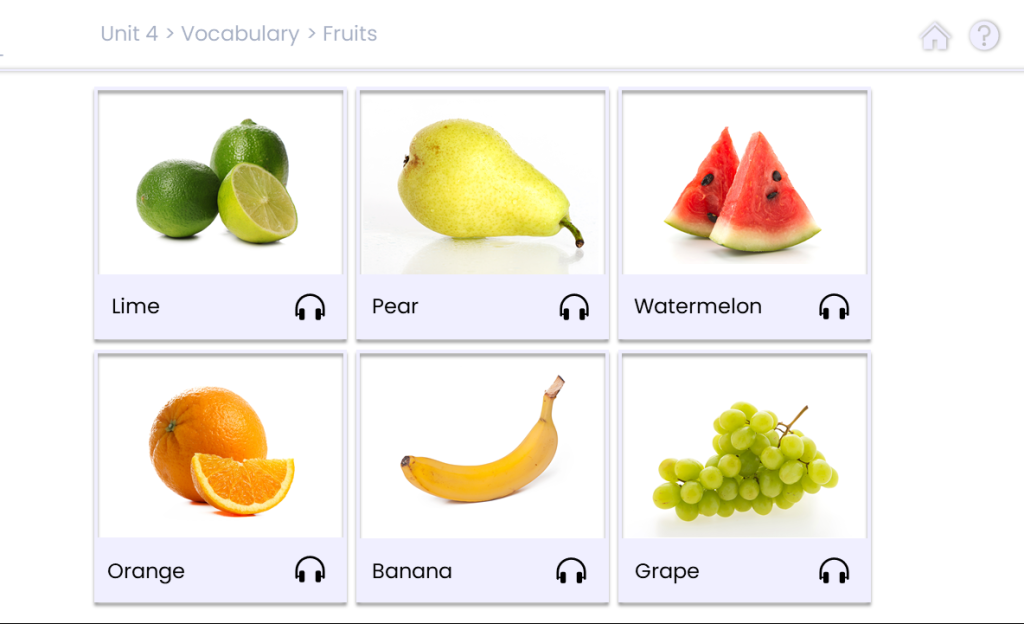Listen to the Watermelon pronunciation

coord(834,307)
